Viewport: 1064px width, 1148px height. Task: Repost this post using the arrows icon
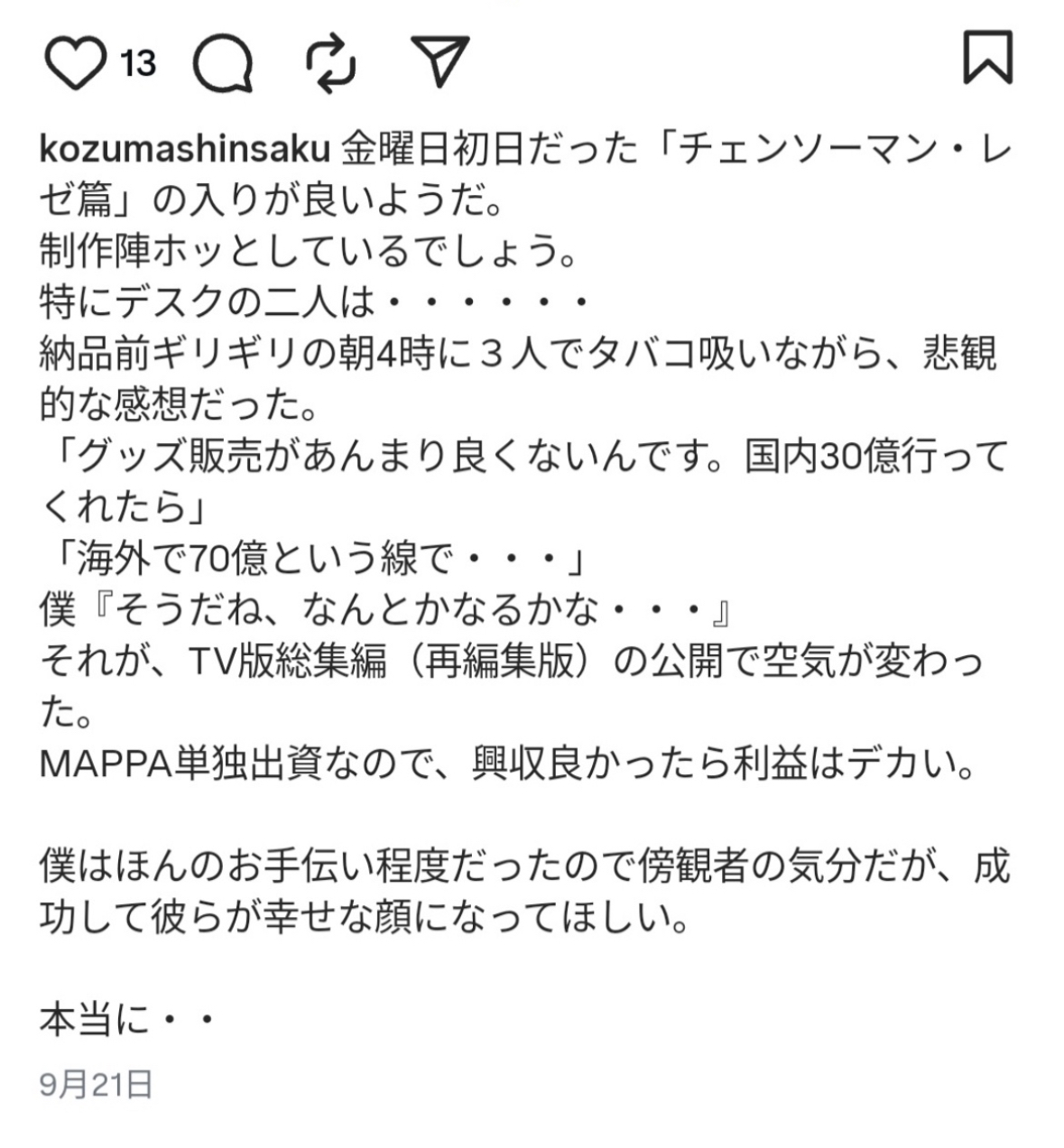tap(331, 62)
